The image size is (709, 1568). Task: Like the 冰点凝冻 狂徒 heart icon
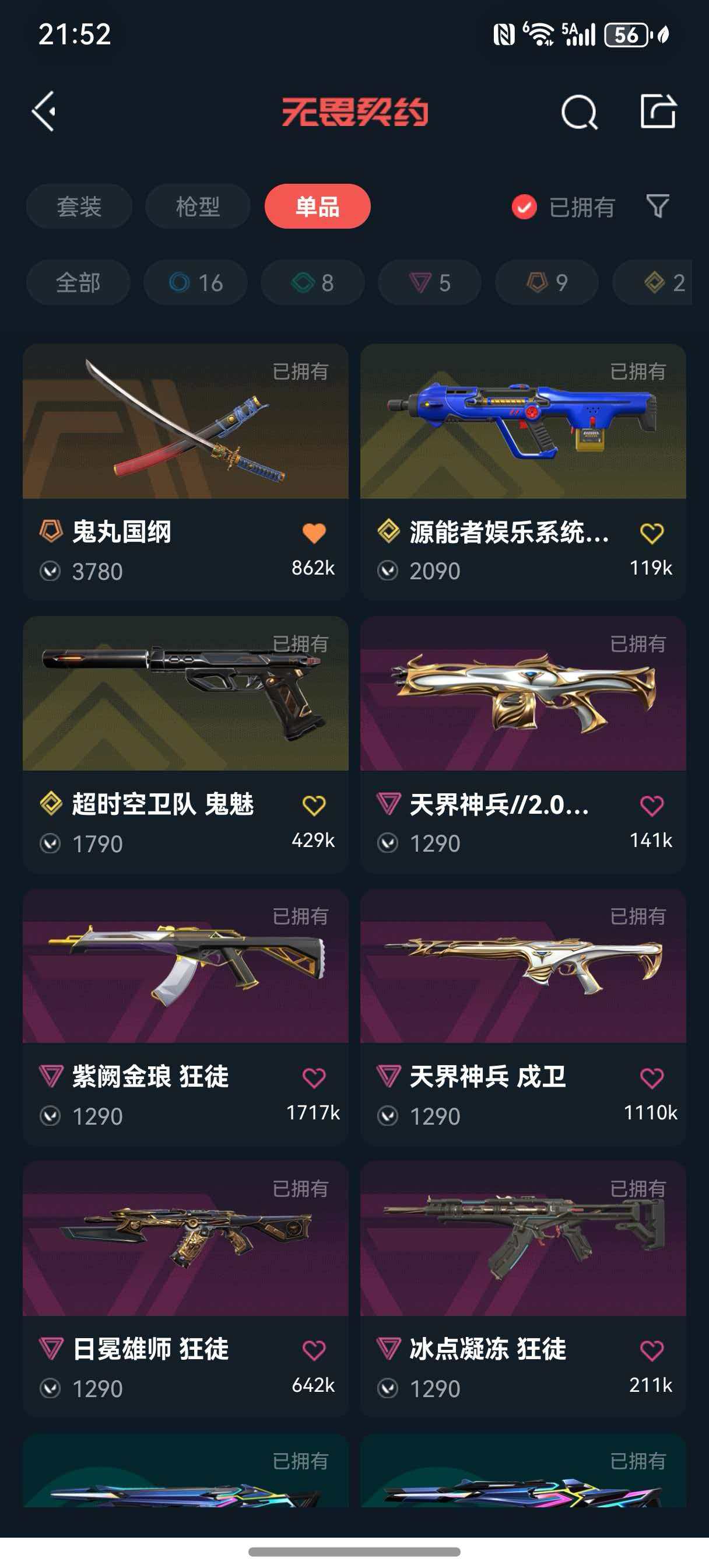(x=652, y=1350)
